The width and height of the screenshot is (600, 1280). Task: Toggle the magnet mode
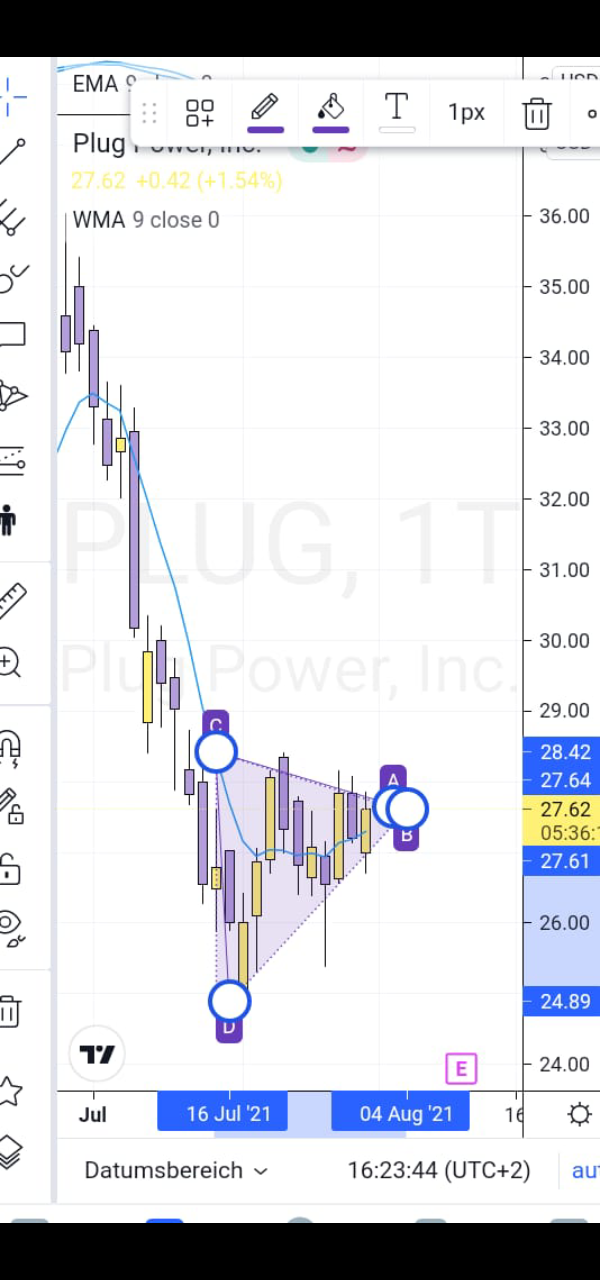coord(10,746)
